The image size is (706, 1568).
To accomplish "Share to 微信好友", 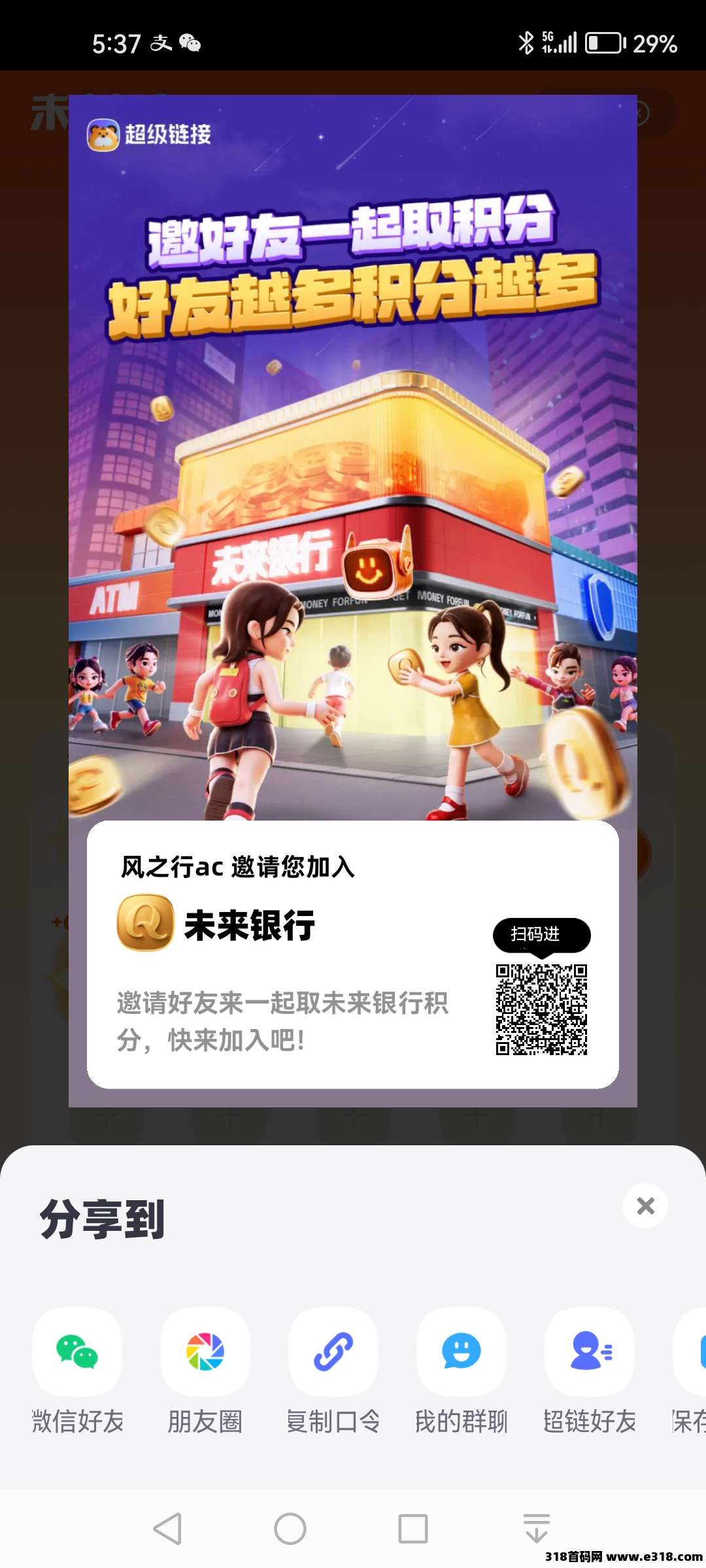I will coord(77,1352).
